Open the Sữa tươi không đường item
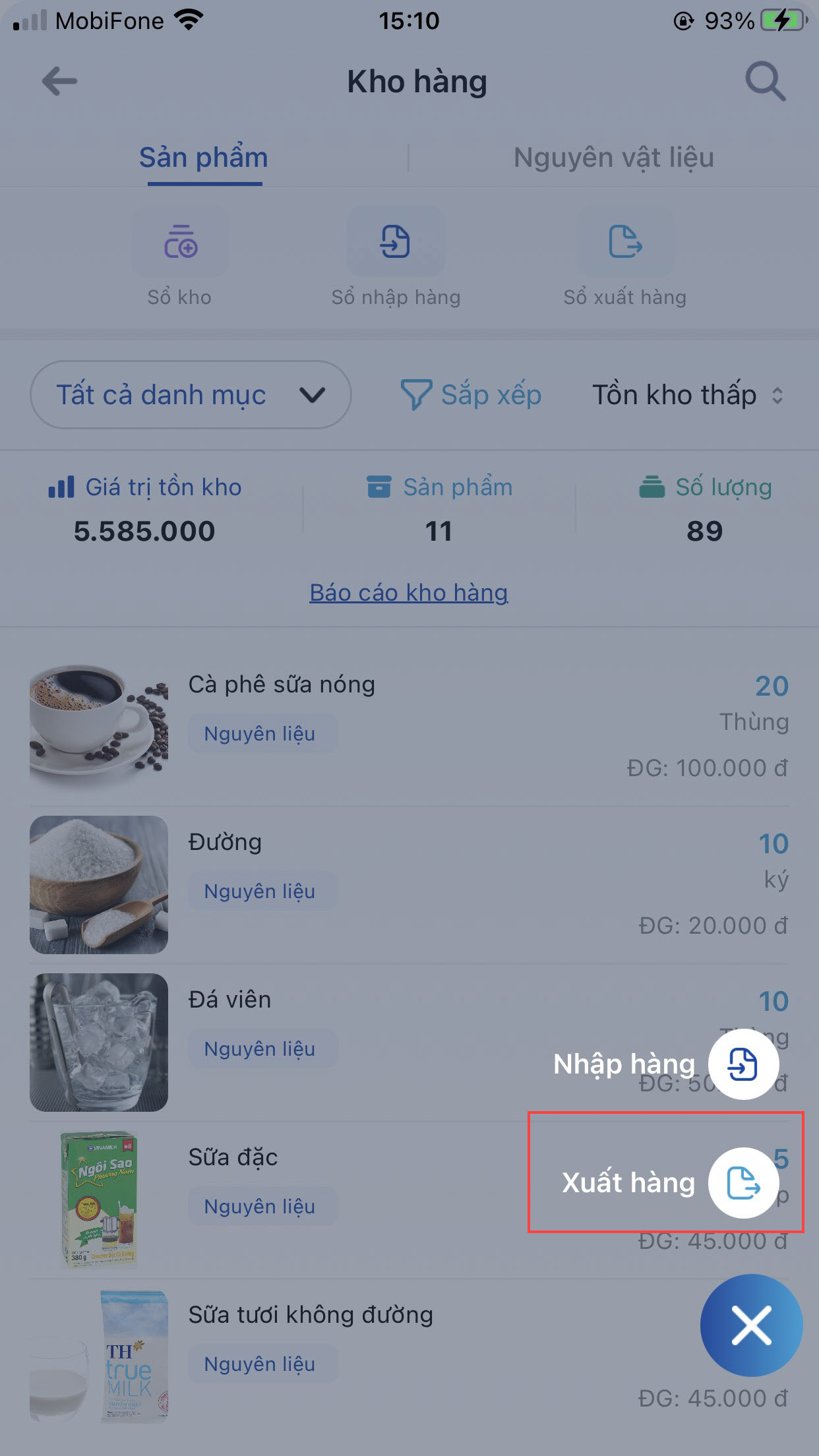The width and height of the screenshot is (819, 1456). 310,1316
